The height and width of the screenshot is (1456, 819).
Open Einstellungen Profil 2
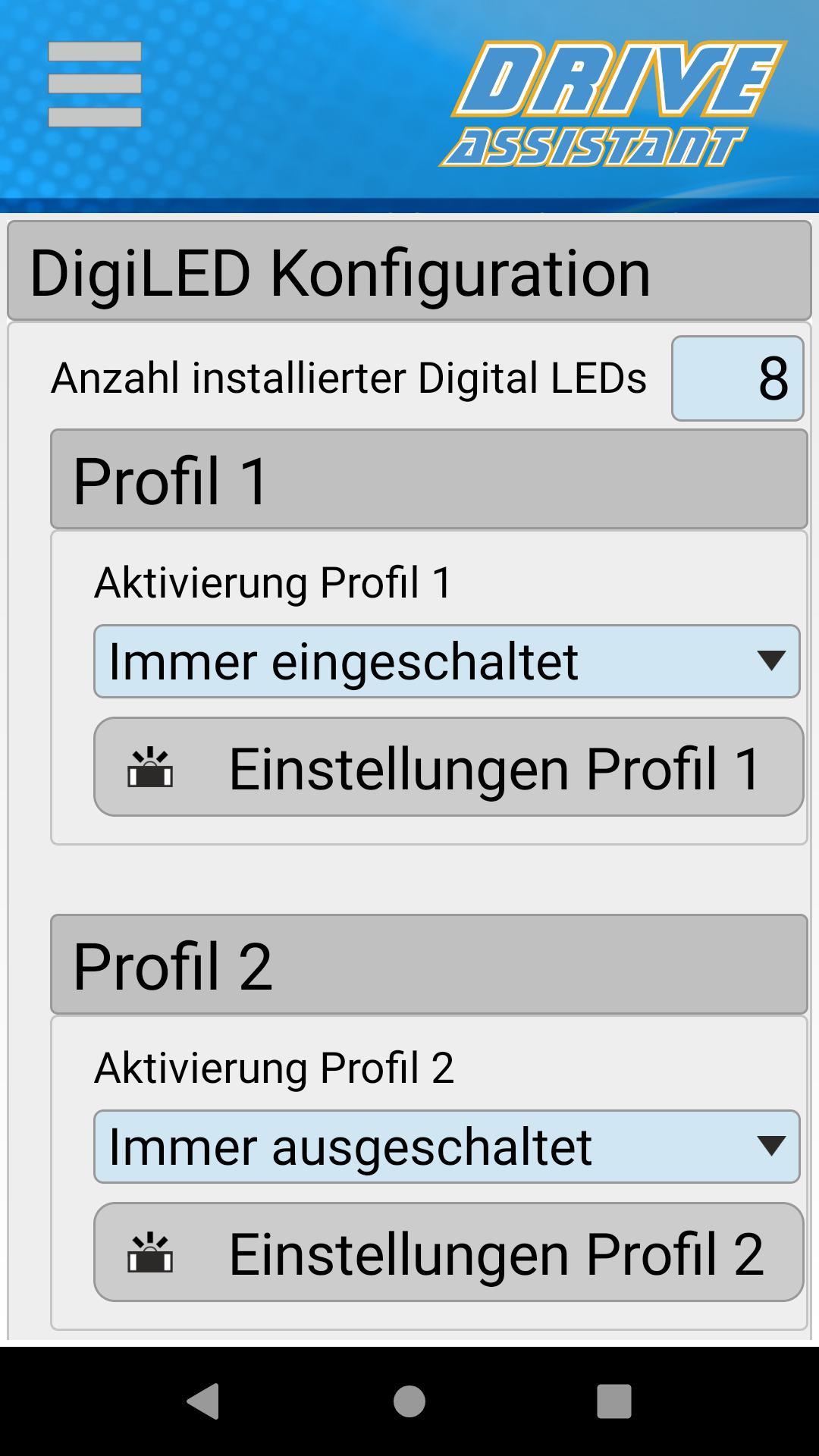[448, 1253]
